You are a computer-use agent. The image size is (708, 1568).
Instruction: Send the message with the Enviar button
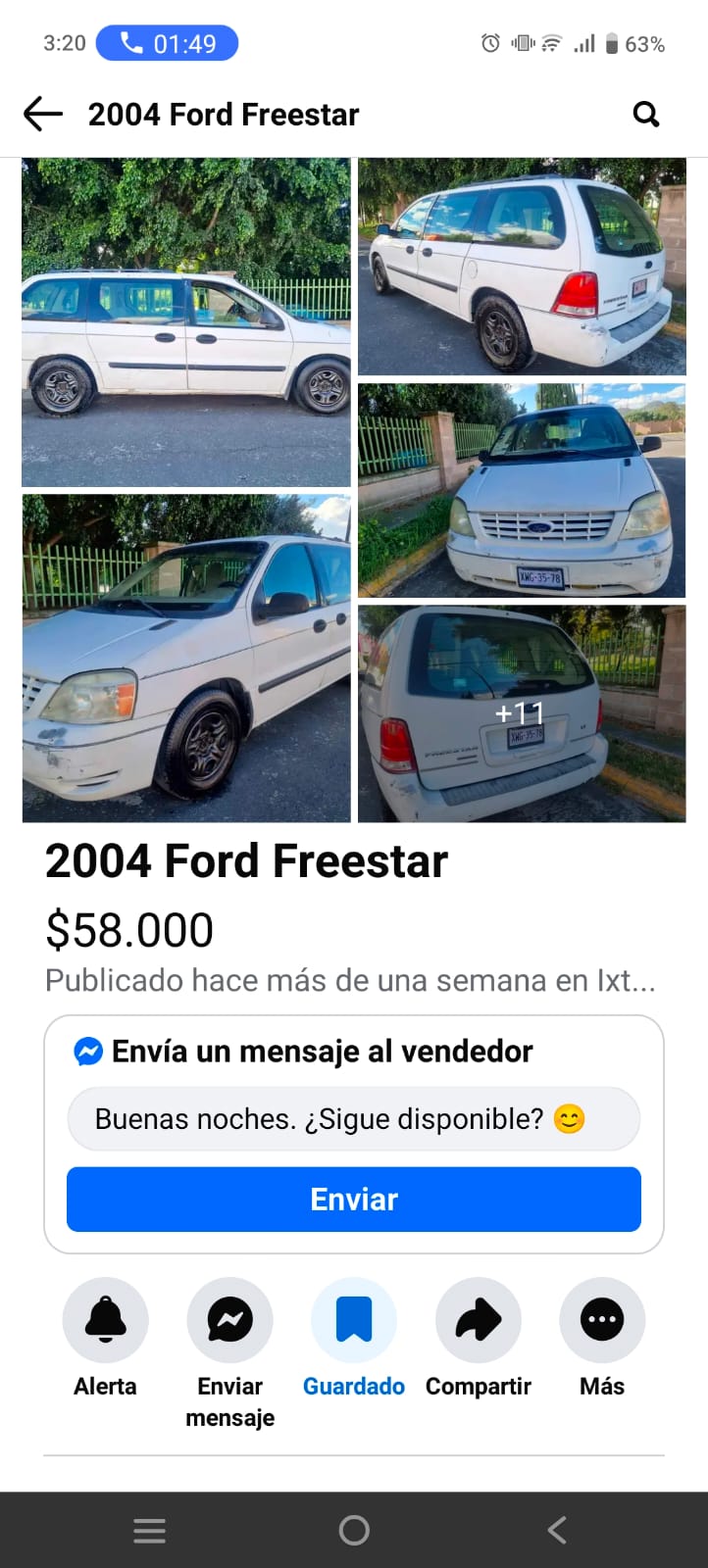pos(353,1200)
